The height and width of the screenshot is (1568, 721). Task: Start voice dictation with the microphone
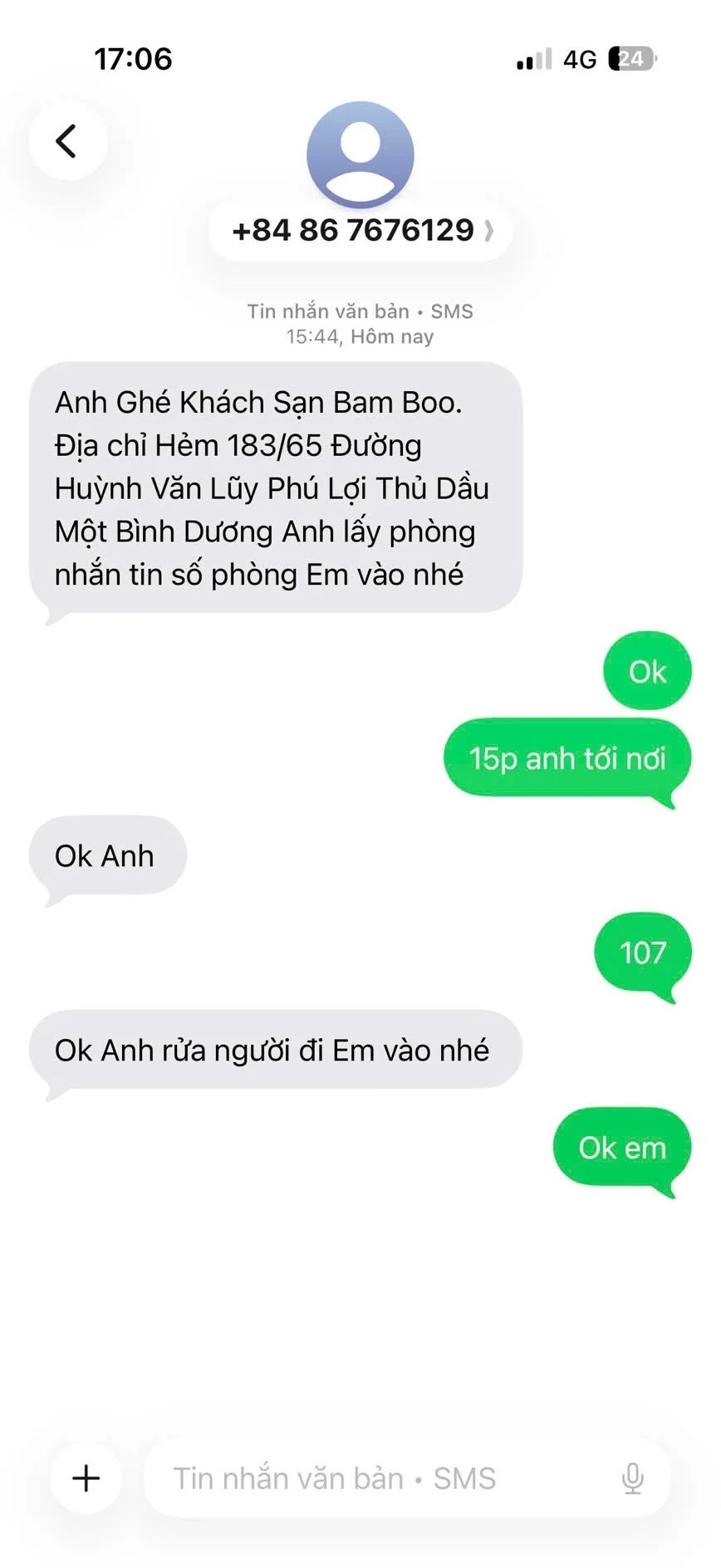632,1478
